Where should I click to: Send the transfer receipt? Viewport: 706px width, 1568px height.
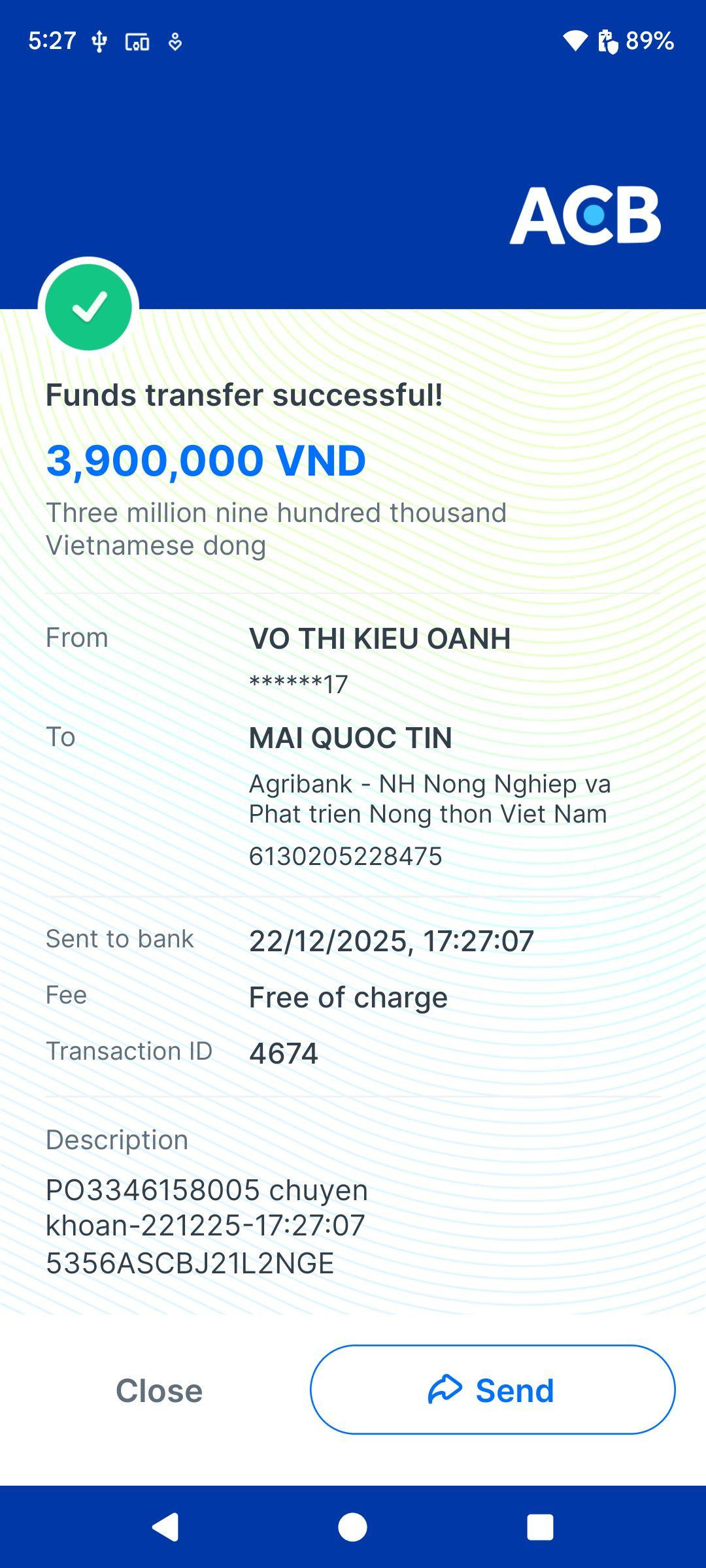492,1390
